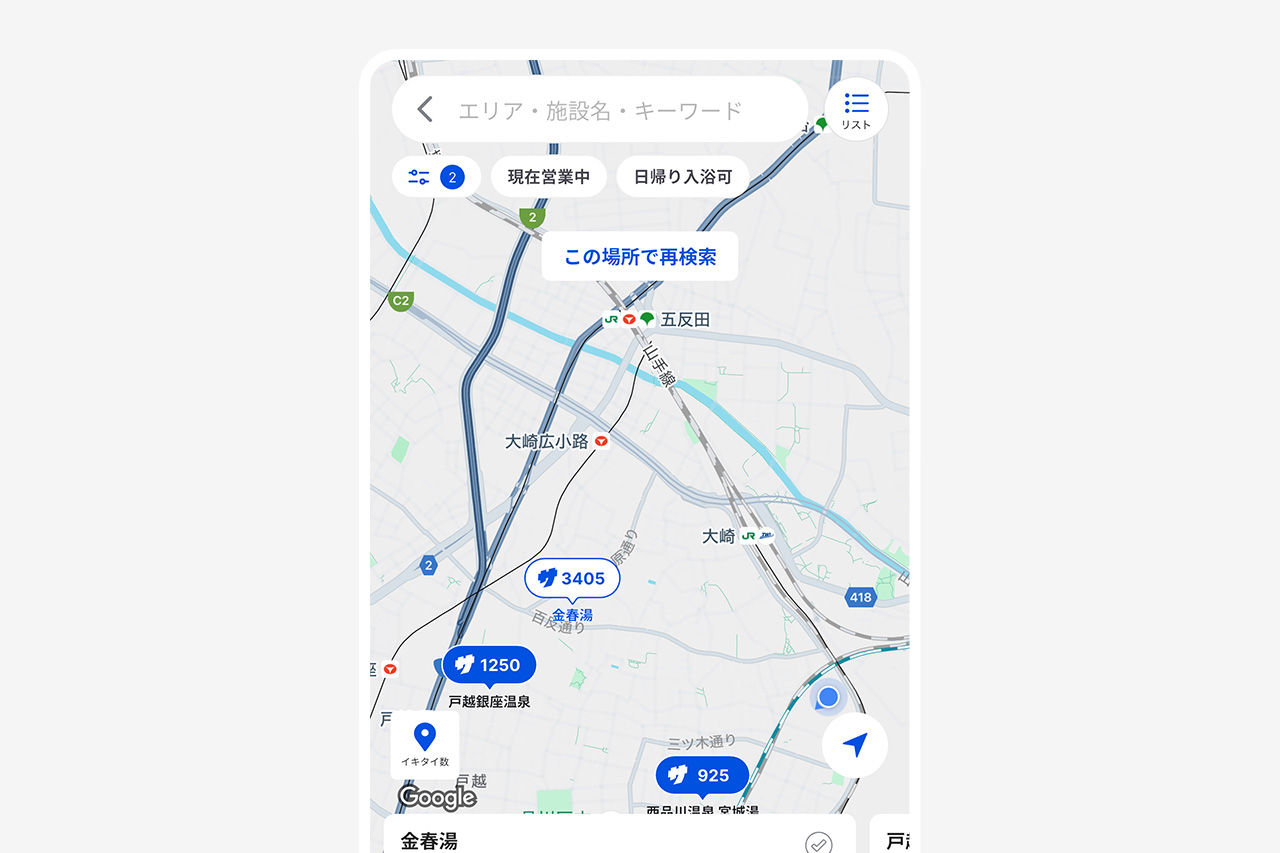
Task: Center the map on current location
Action: pyautogui.click(x=854, y=745)
